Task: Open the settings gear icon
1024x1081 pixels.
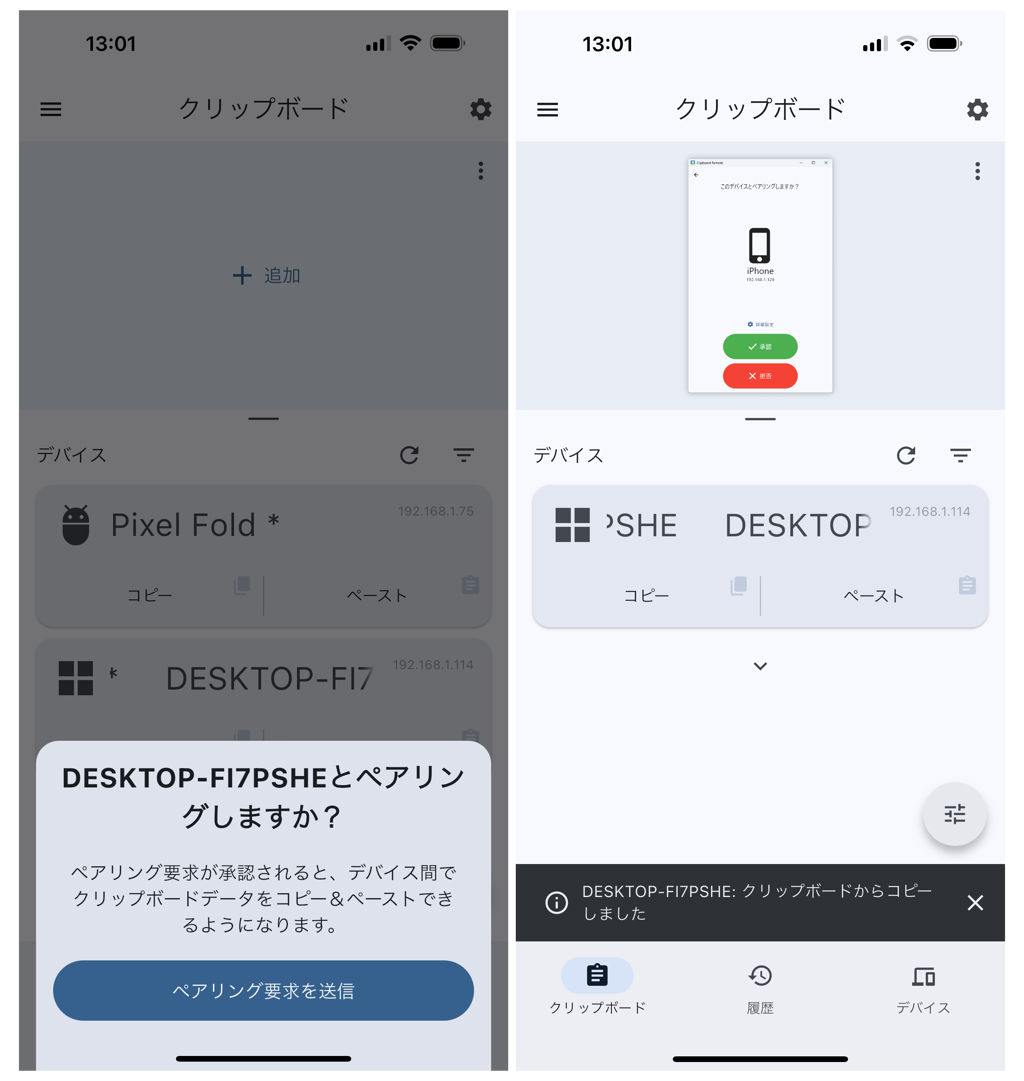Action: [976, 110]
